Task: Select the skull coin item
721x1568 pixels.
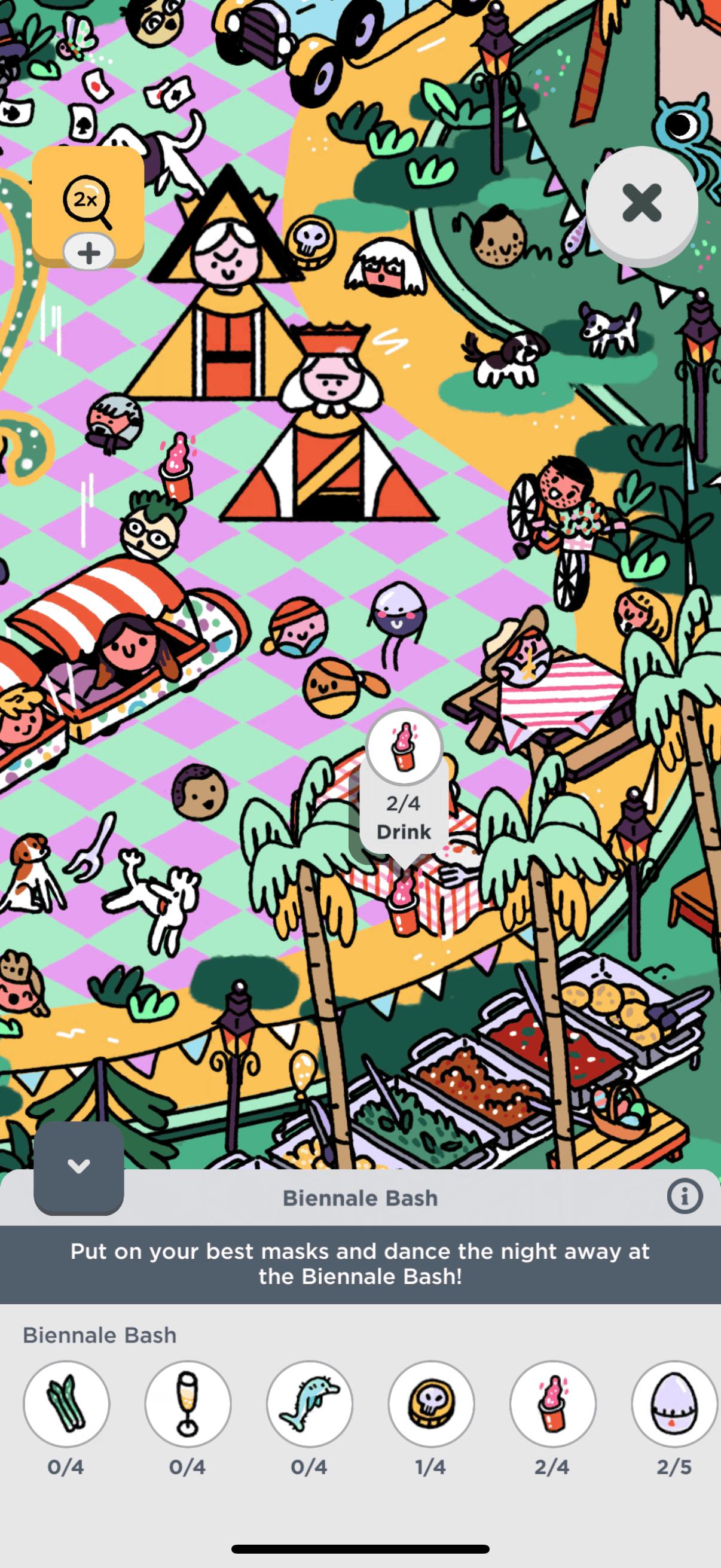Action: [432, 1404]
